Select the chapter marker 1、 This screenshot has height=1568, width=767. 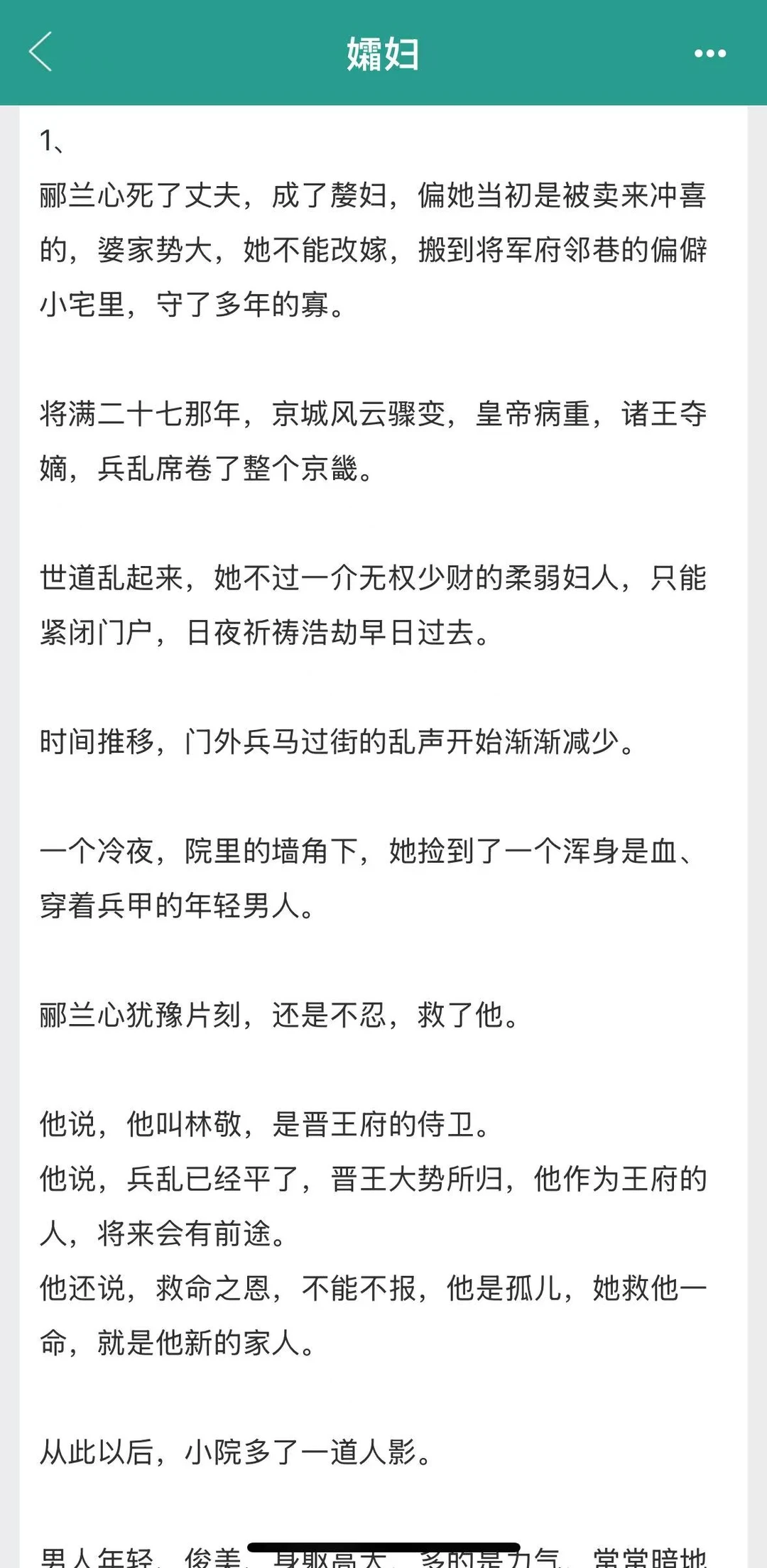click(52, 141)
